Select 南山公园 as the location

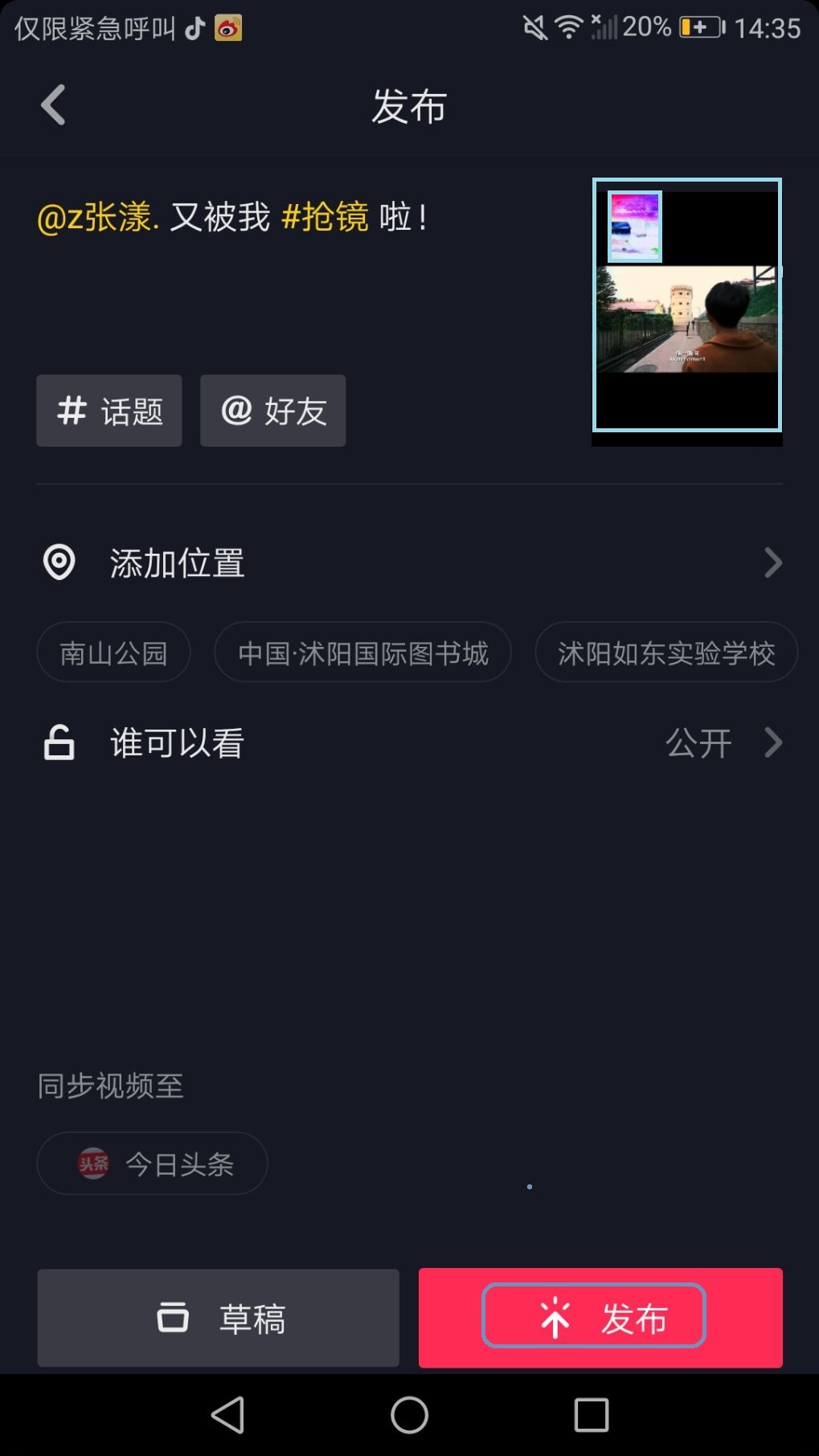[113, 652]
